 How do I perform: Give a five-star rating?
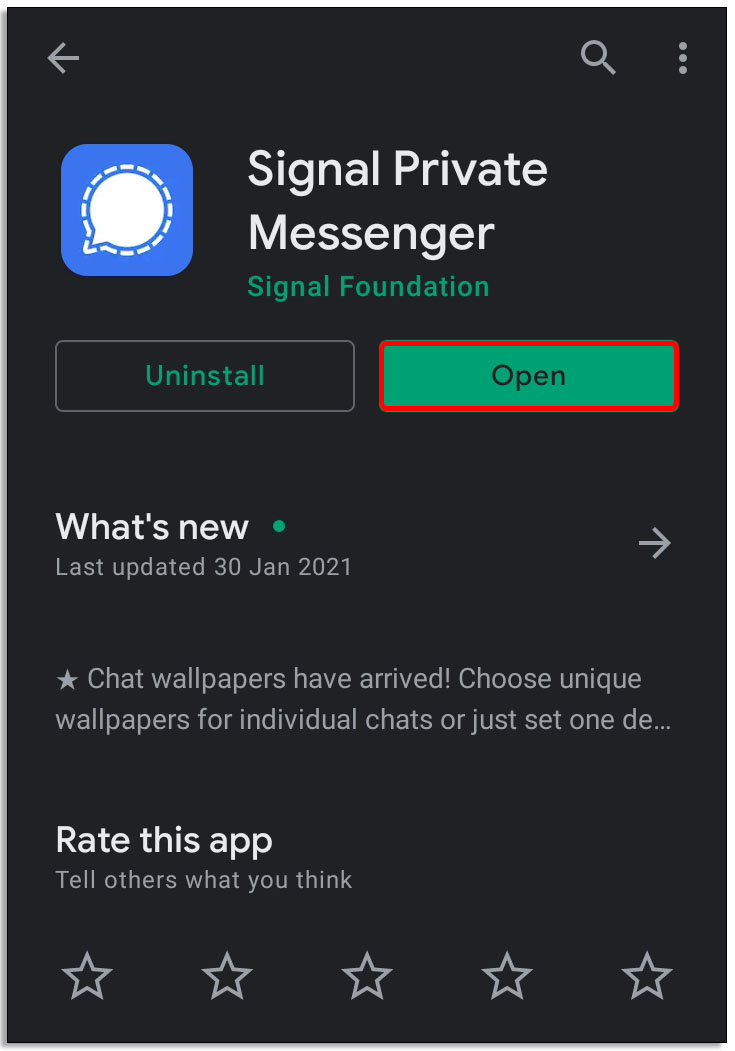pos(647,975)
